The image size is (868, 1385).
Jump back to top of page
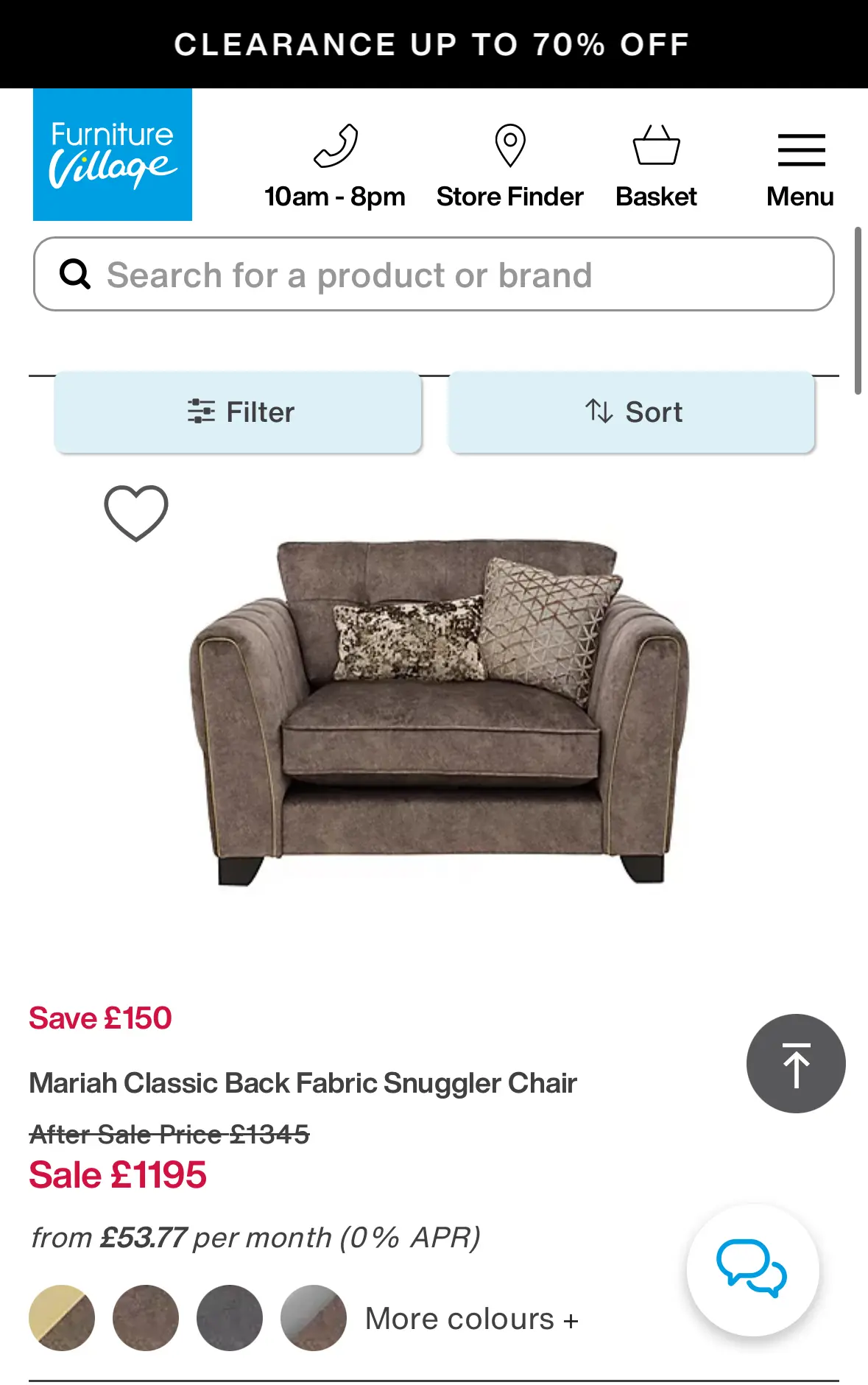click(x=796, y=1063)
